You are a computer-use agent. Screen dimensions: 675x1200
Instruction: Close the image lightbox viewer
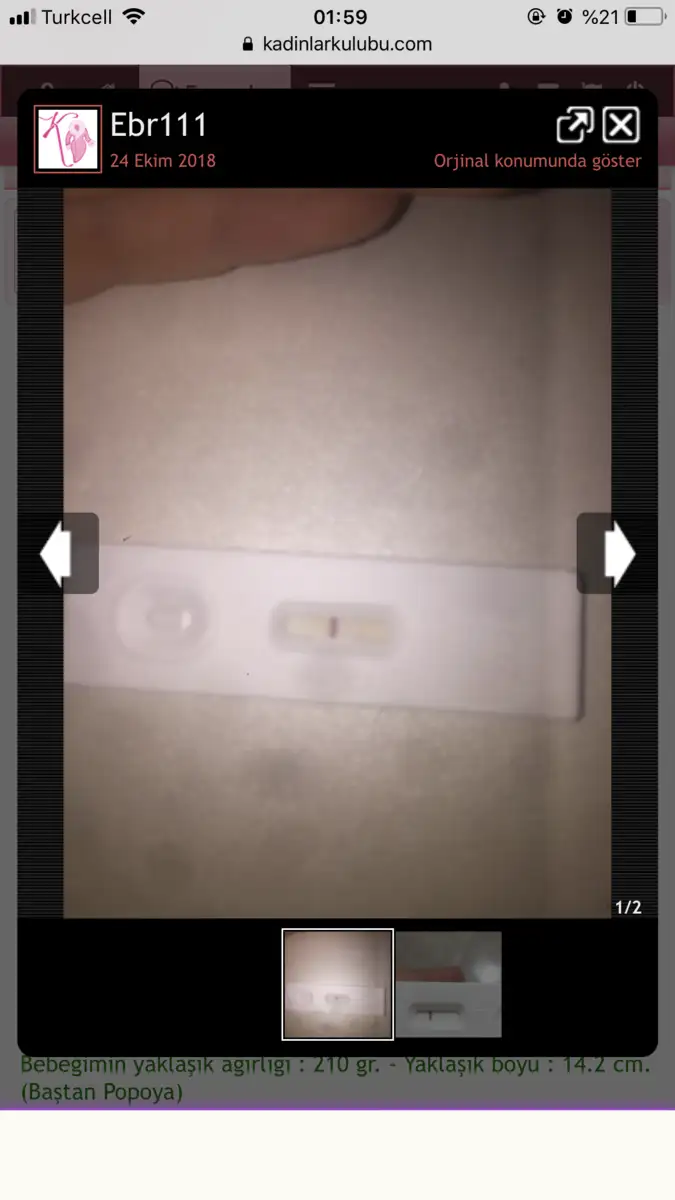622,125
